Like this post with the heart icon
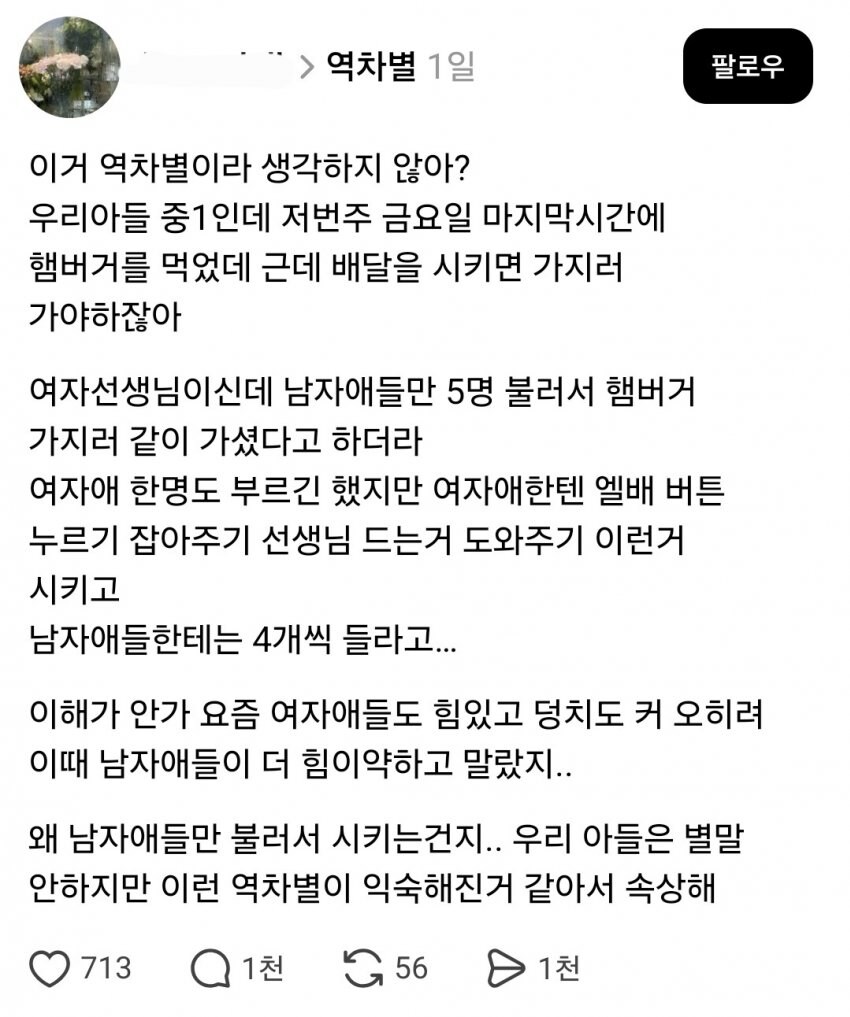The image size is (850, 1017). (x=51, y=968)
